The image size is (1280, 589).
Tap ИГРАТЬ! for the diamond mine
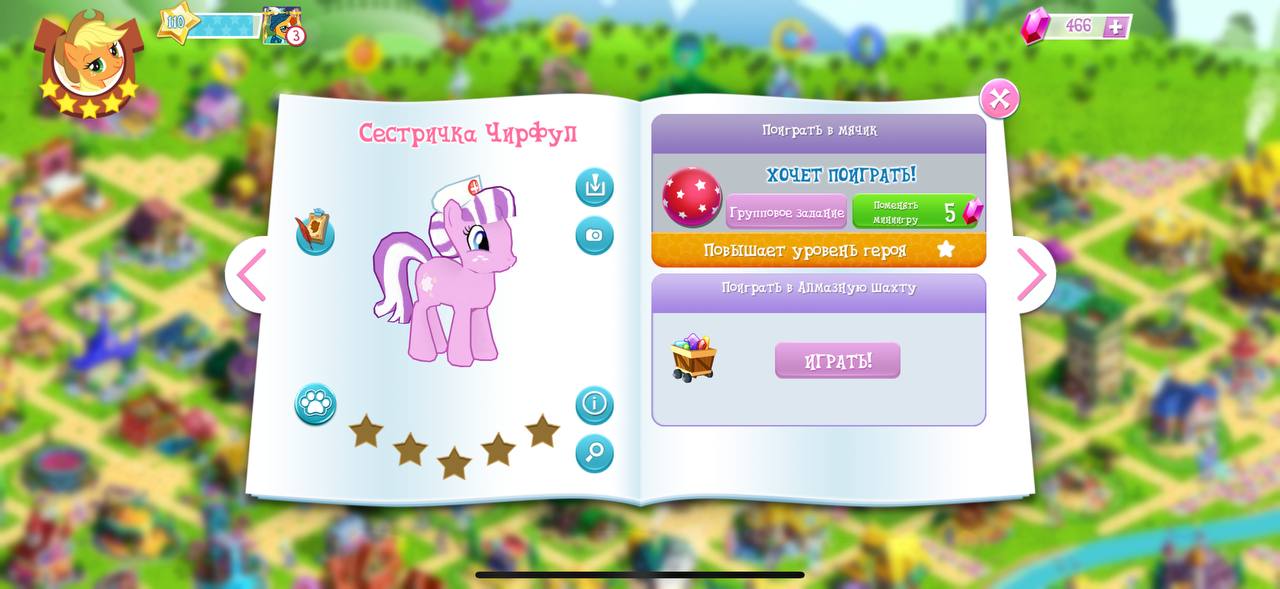[837, 361]
